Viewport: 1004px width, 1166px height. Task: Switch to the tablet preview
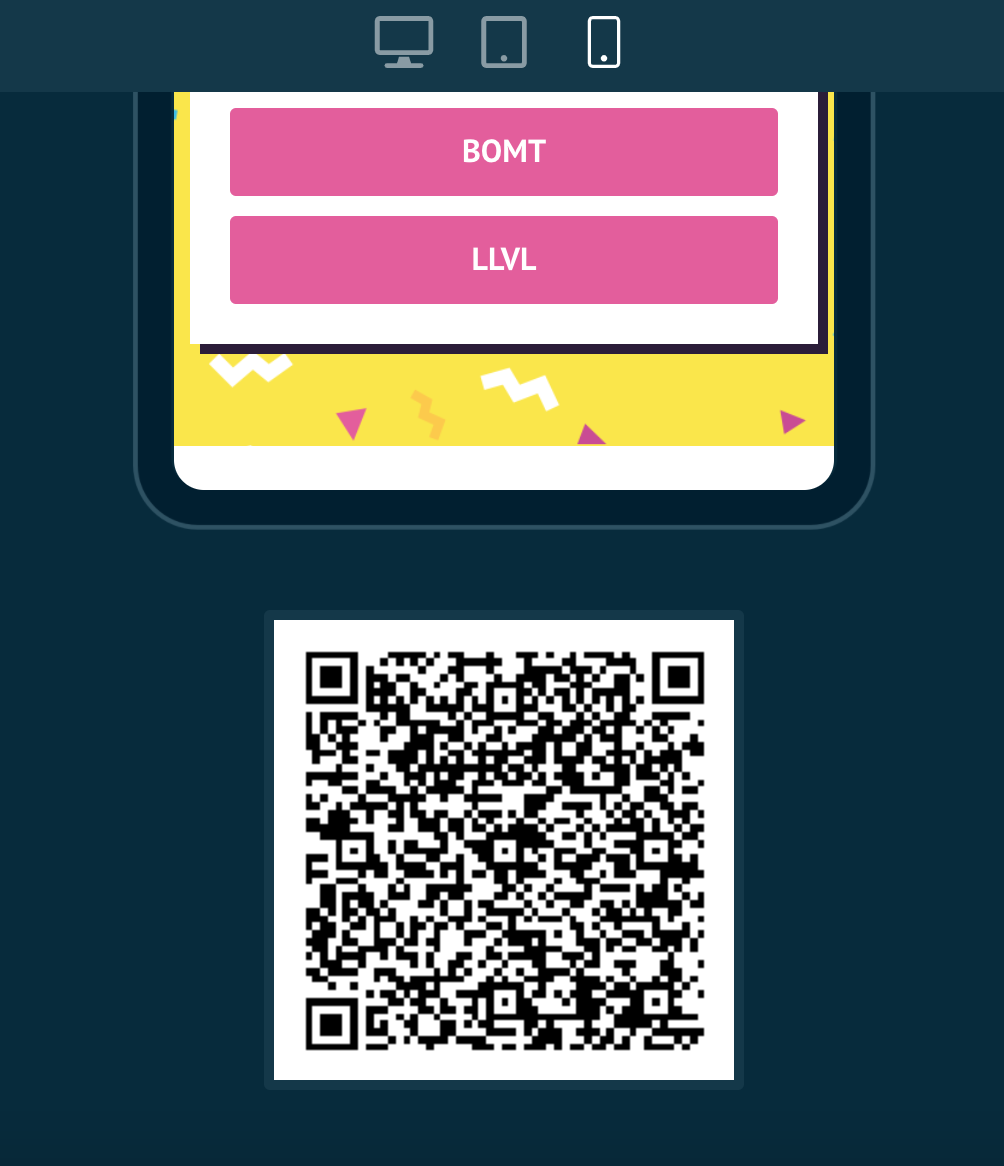click(x=504, y=42)
